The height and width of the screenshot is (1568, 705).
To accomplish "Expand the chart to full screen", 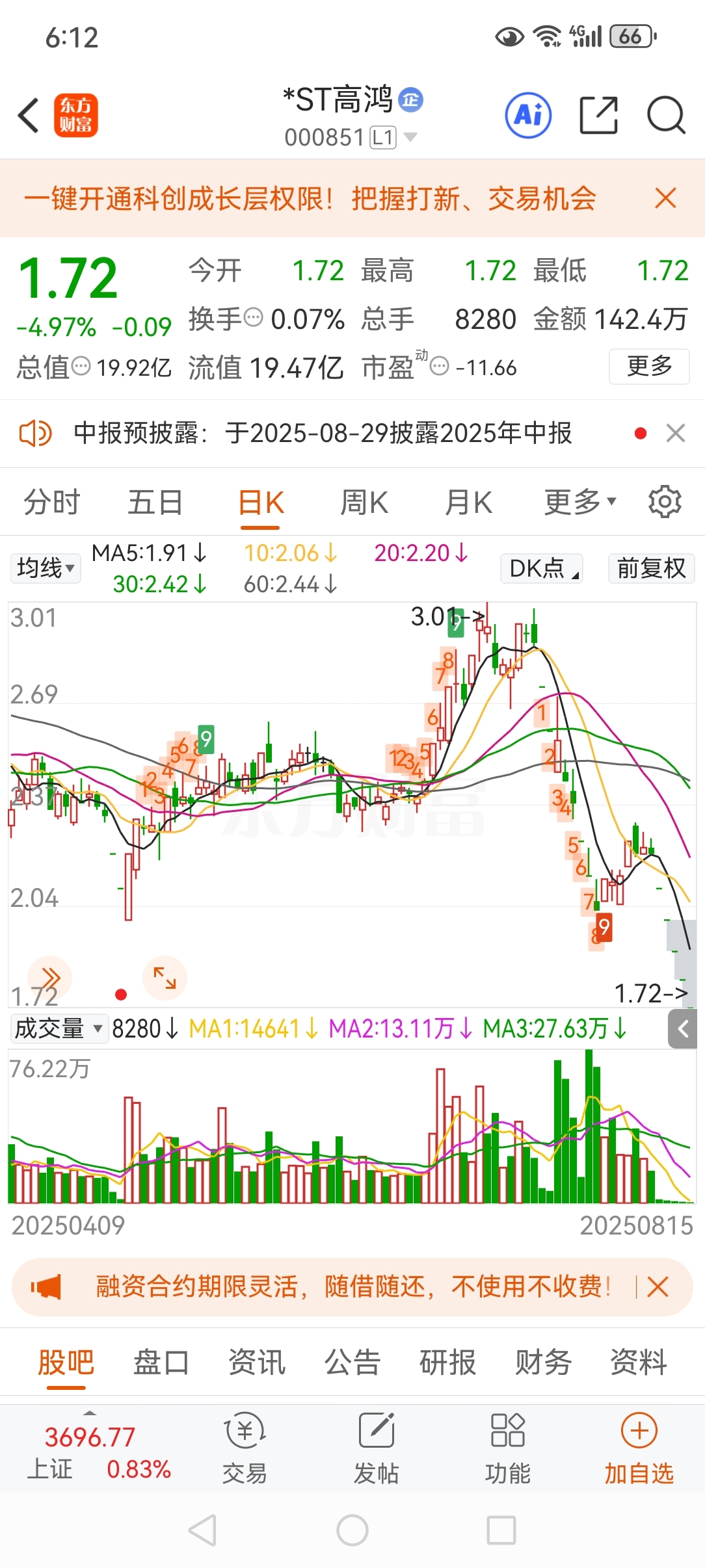I will click(x=165, y=978).
